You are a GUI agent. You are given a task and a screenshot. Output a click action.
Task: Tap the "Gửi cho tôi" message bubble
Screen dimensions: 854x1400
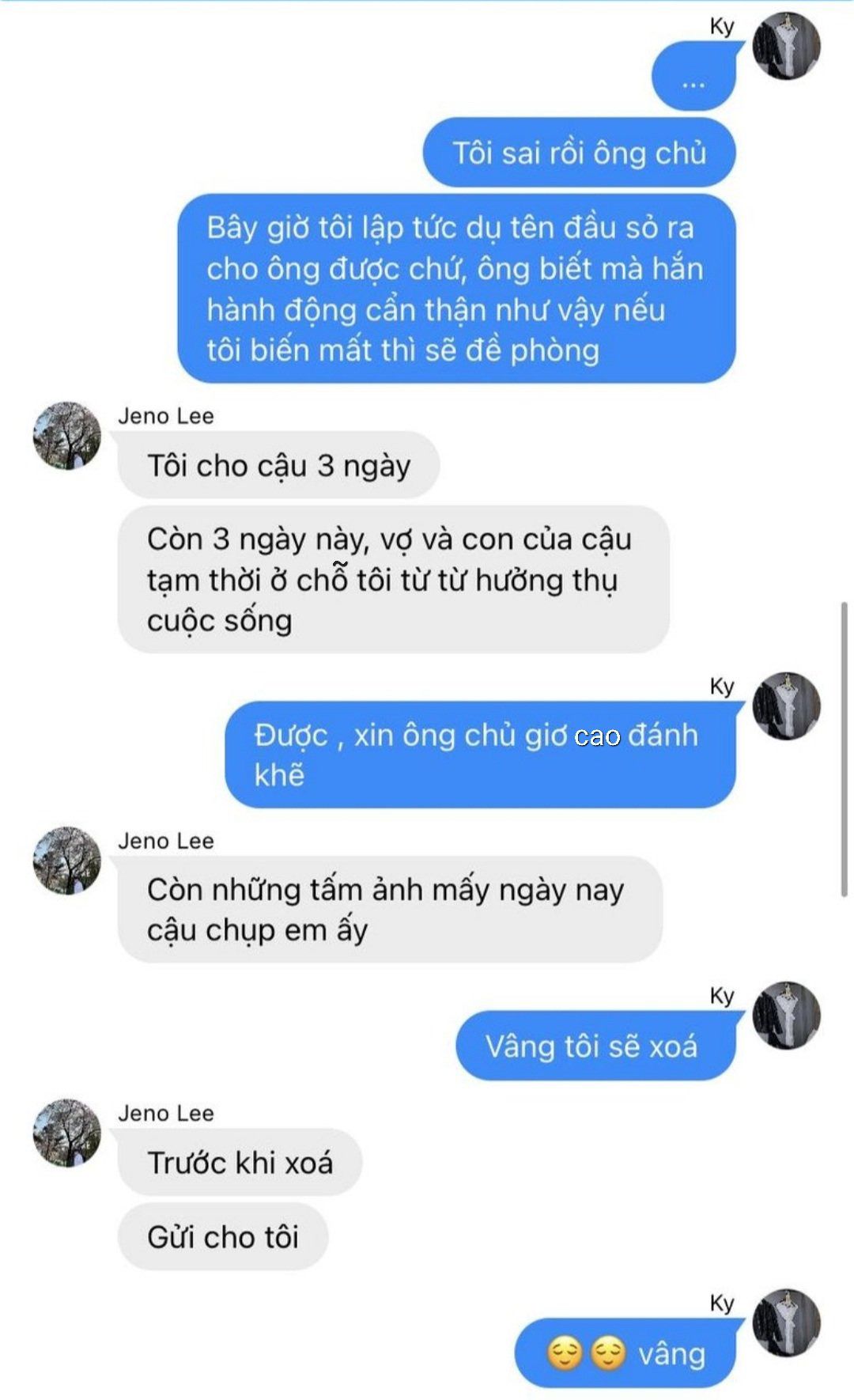point(222,1237)
